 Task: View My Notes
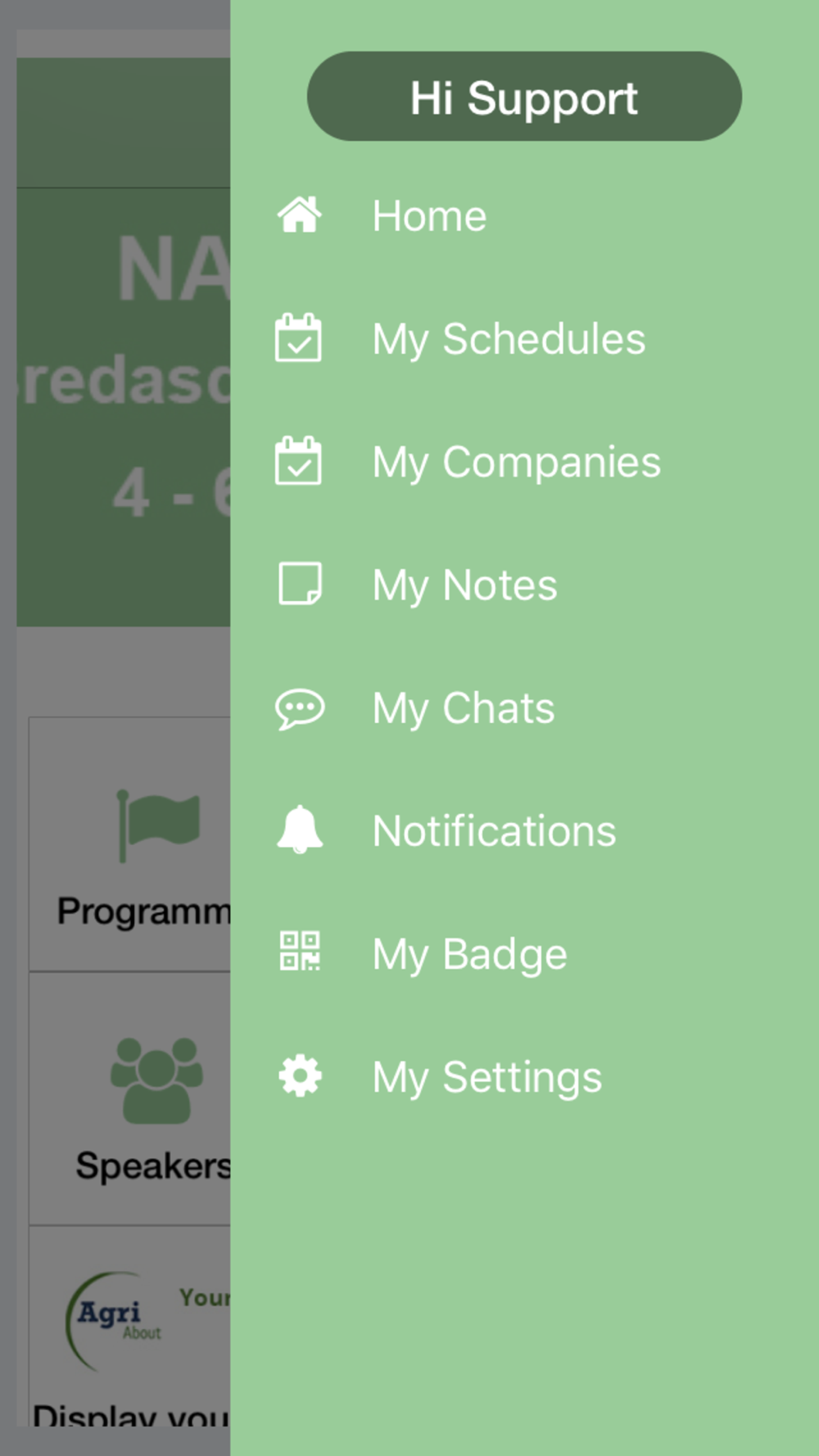coord(524,585)
